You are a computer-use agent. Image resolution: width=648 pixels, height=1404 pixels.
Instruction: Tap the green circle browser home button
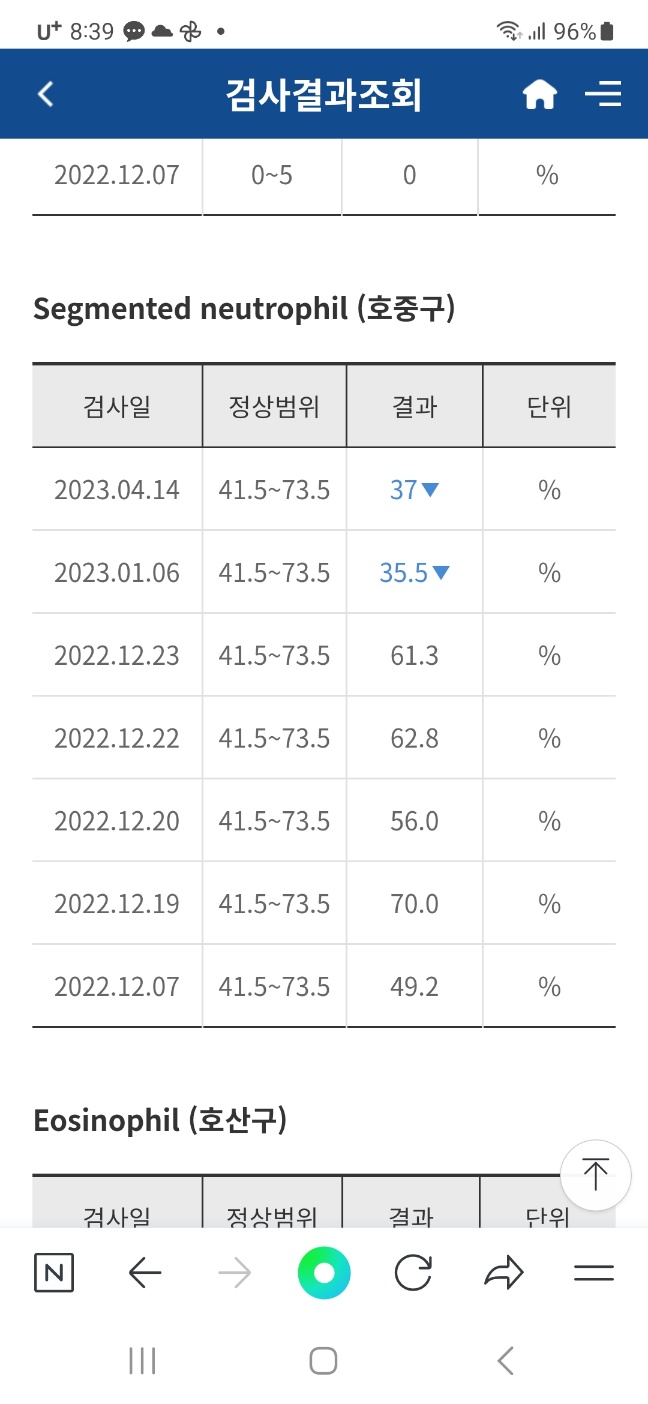[x=324, y=1273]
